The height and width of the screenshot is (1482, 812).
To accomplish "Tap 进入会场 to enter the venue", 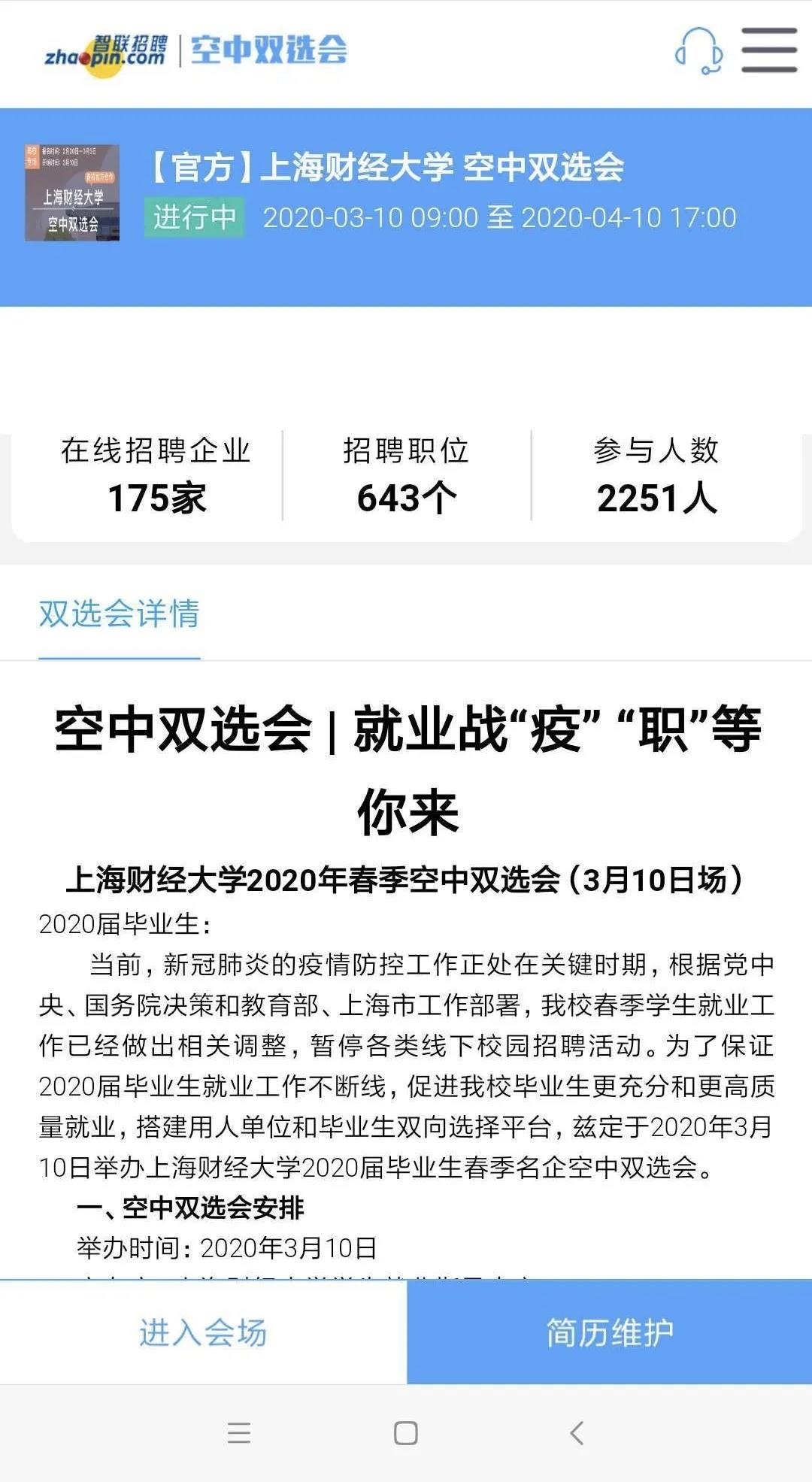I will 203,1332.
